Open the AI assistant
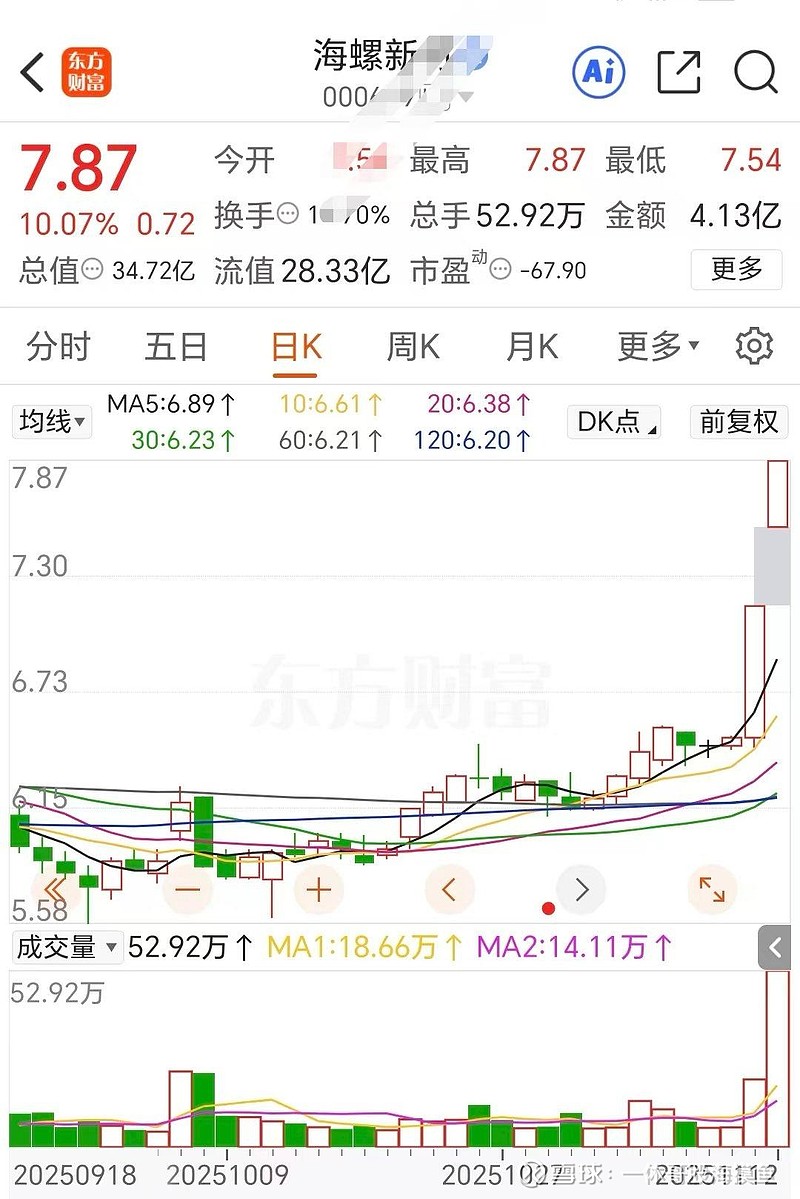Viewport: 800px width, 1199px height. [597, 71]
